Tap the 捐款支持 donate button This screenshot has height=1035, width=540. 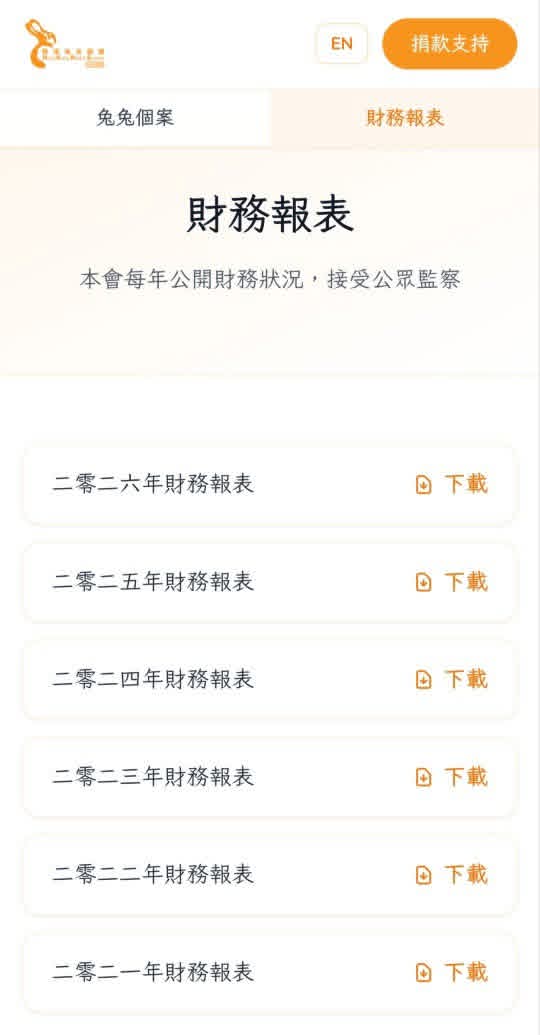point(450,44)
